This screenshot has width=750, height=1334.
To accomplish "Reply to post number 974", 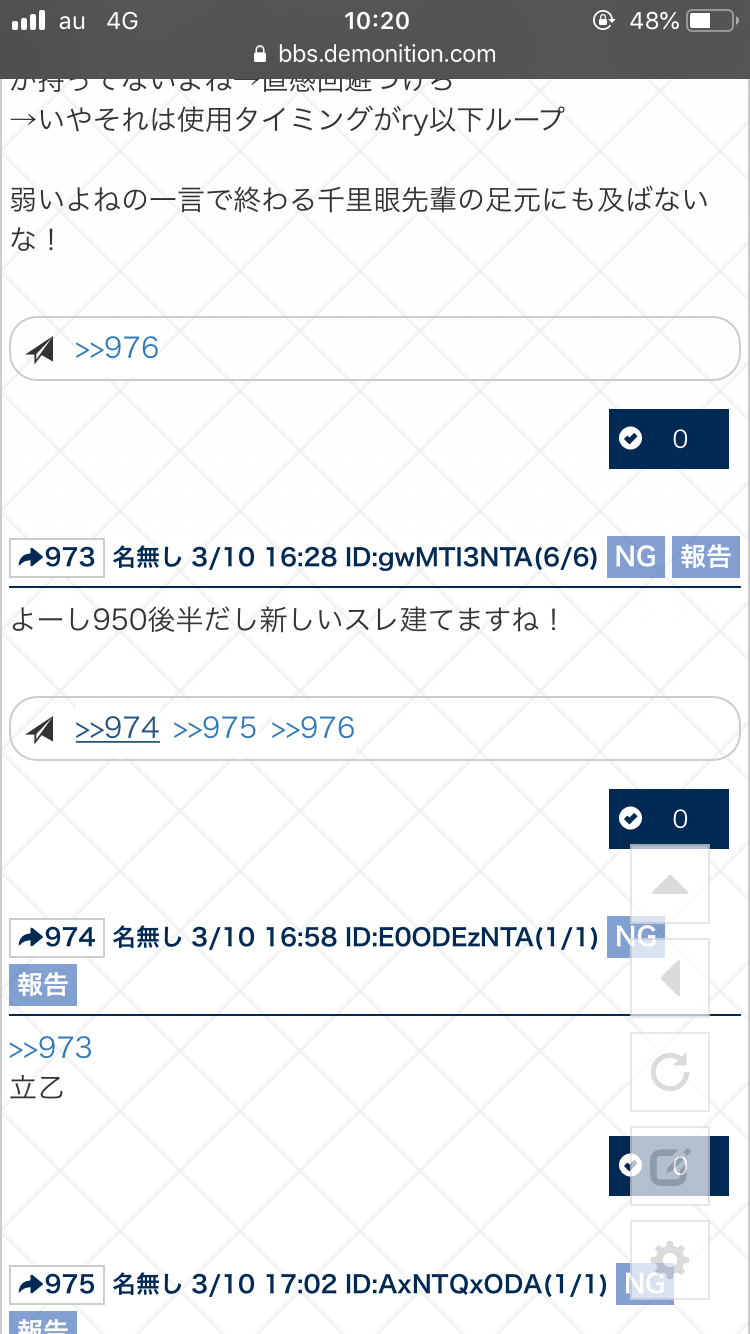I will coord(57,937).
